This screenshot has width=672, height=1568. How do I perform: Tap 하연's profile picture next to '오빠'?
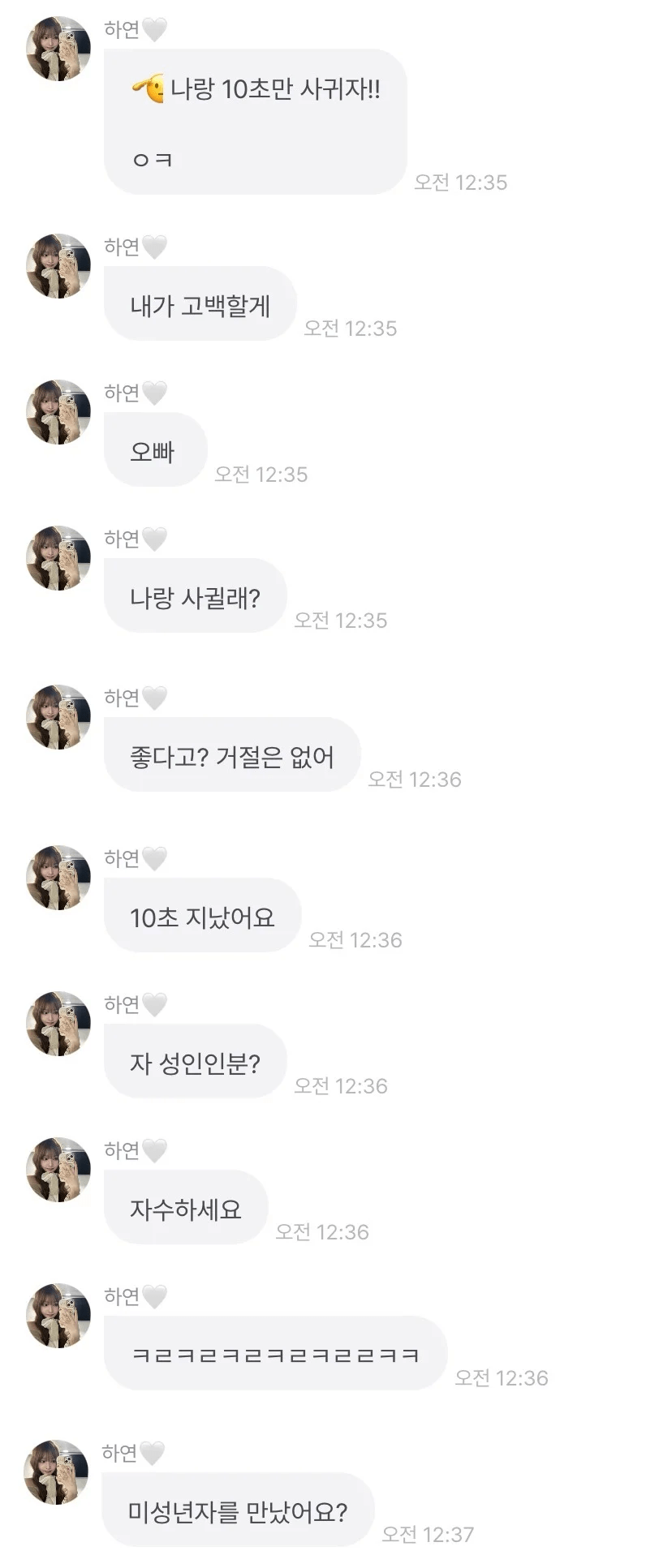(x=58, y=412)
